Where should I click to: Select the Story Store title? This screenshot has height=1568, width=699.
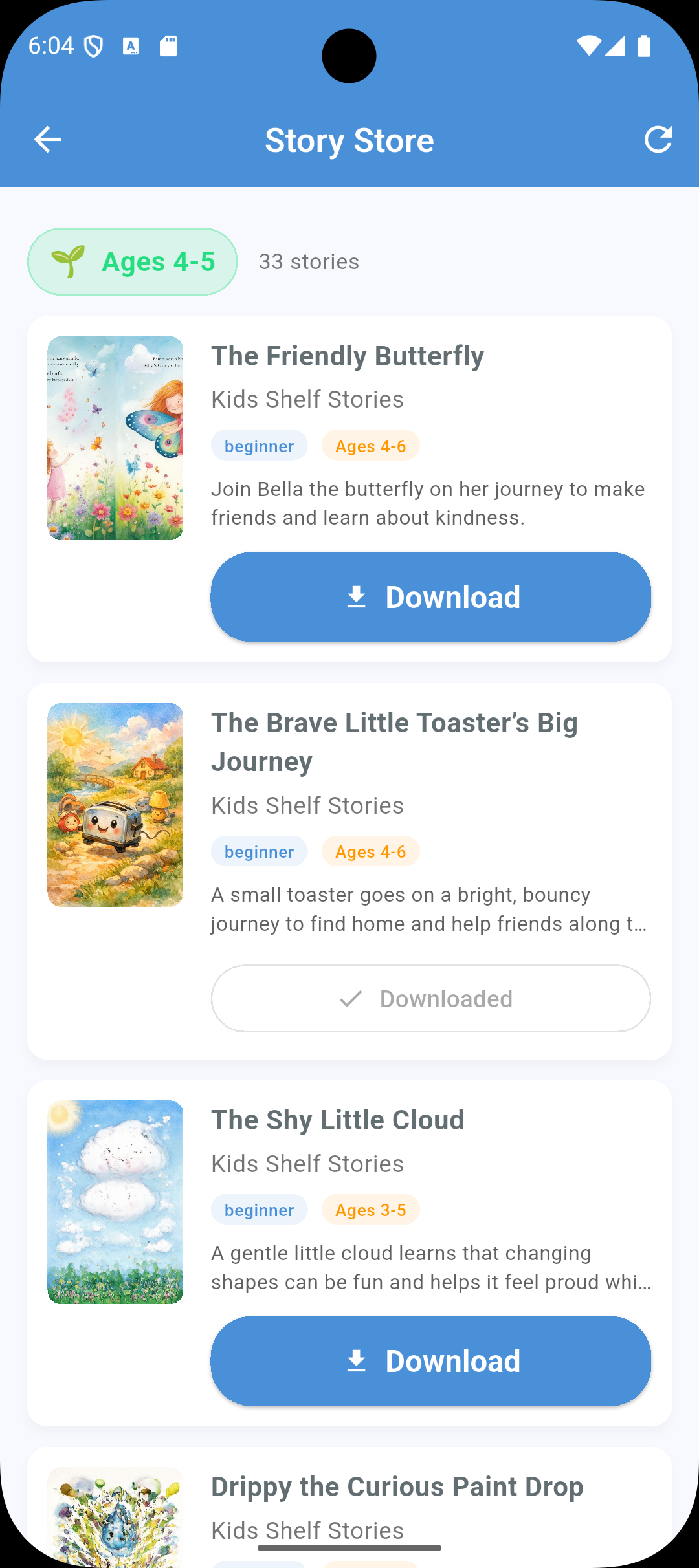(x=349, y=139)
